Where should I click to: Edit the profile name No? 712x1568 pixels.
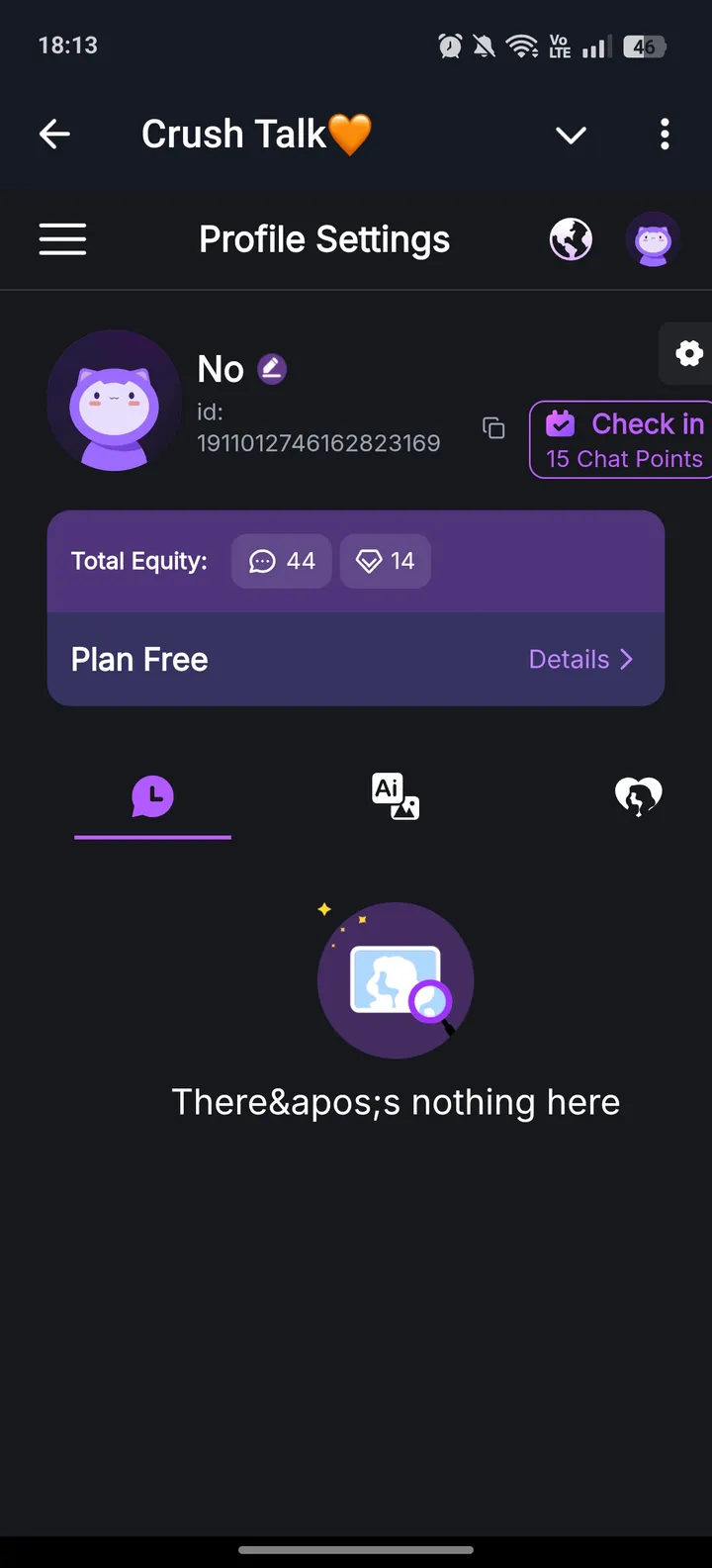tap(272, 369)
